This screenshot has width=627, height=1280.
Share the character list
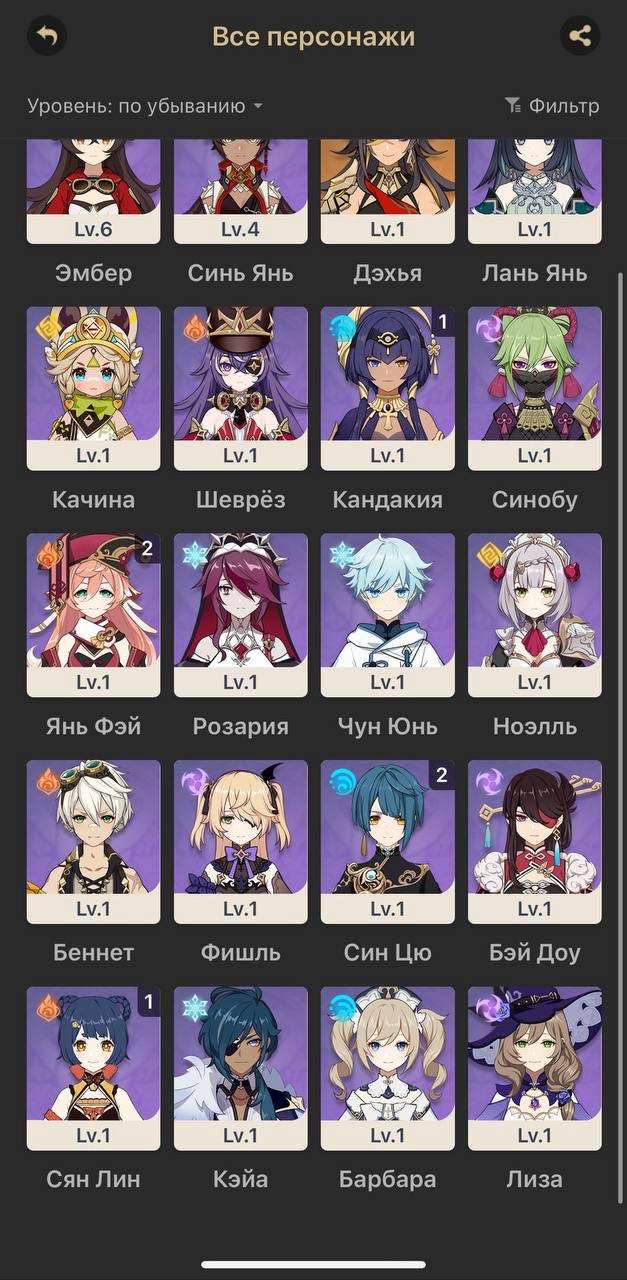coord(579,37)
